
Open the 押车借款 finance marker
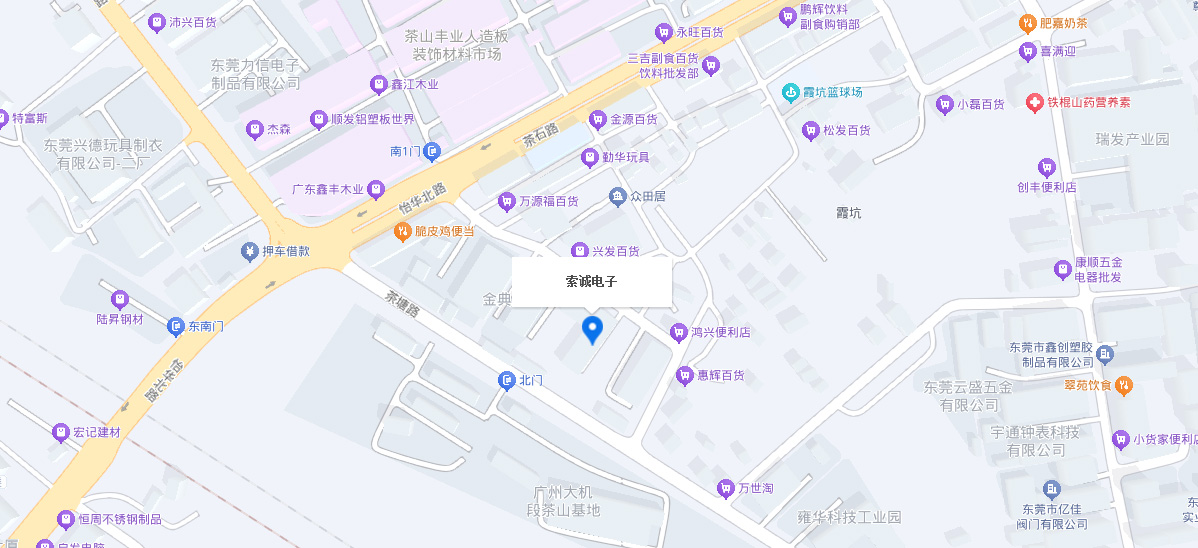pos(250,252)
